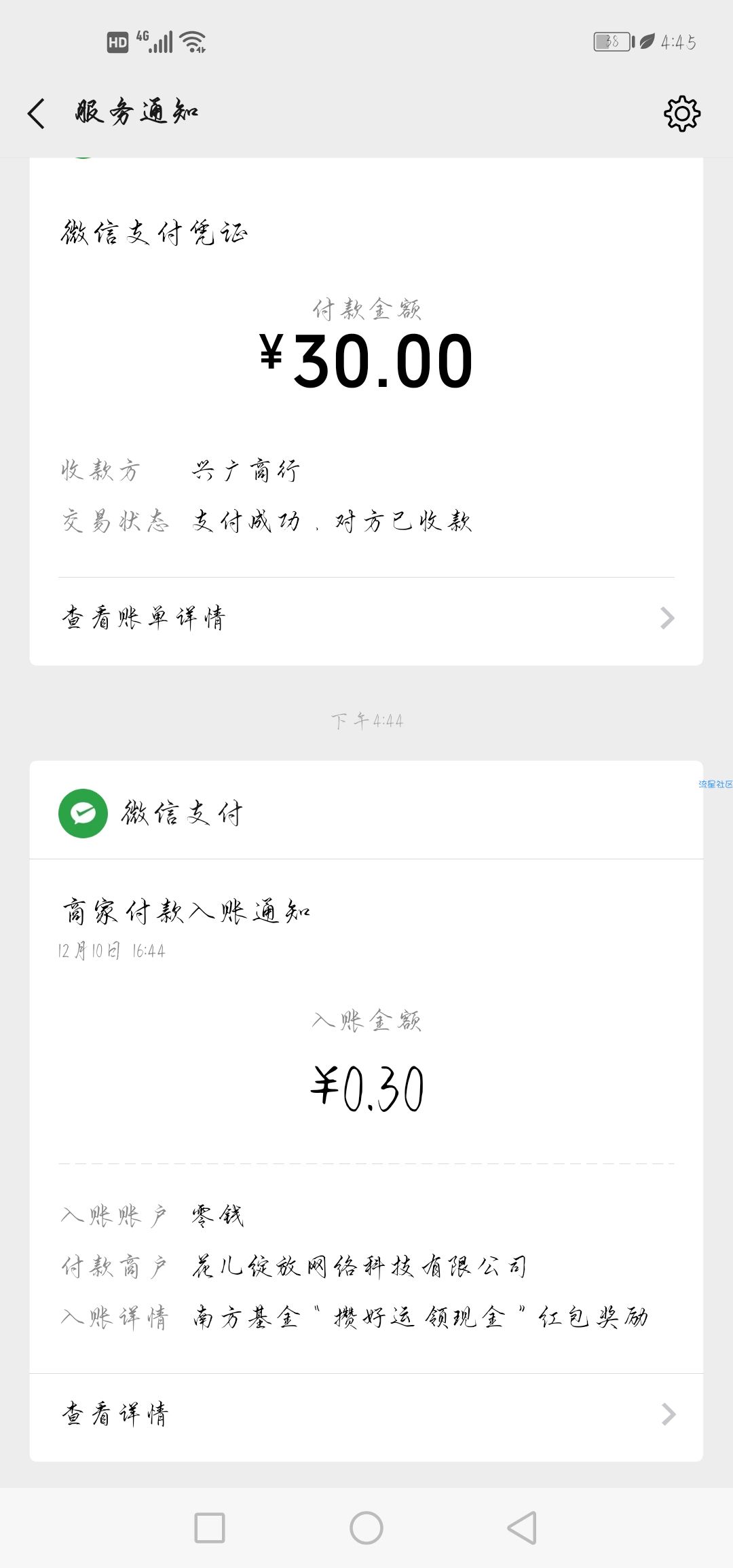Open the 微信支付 sender header
The width and height of the screenshot is (733, 1568).
366,813
